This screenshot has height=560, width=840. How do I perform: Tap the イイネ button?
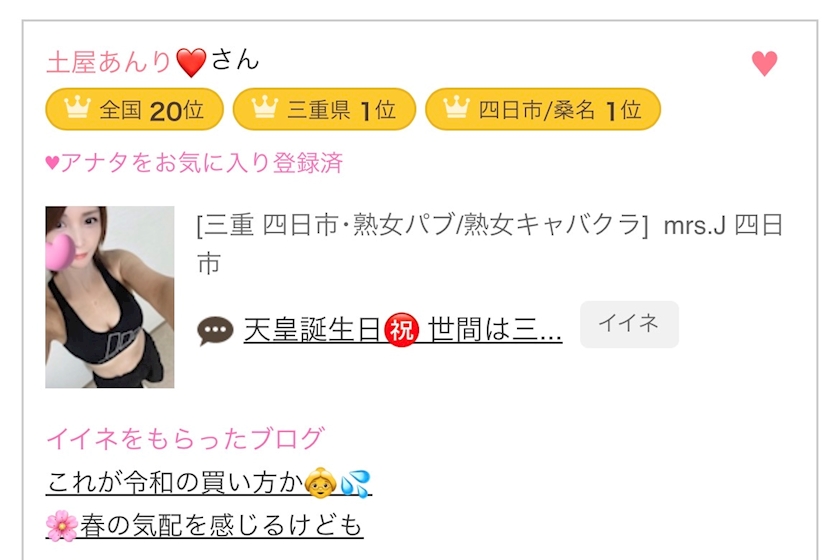[628, 324]
